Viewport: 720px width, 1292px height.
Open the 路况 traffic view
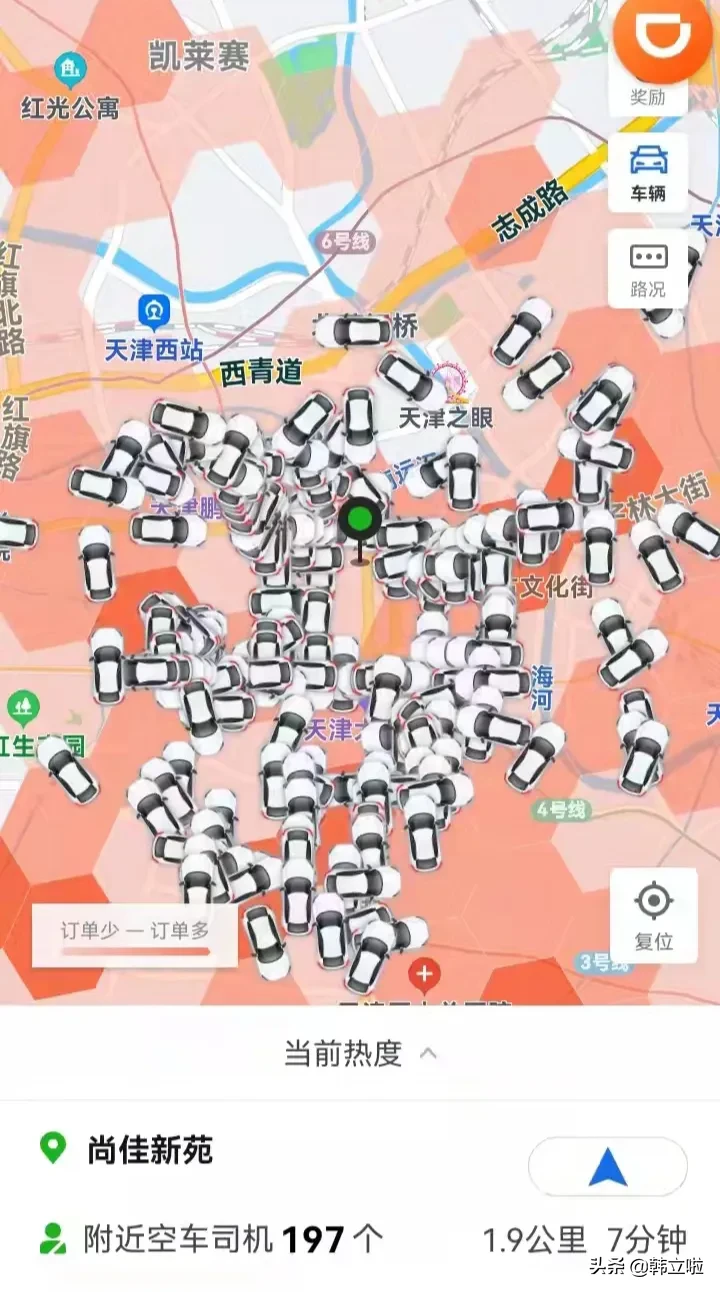pyautogui.click(x=647, y=269)
